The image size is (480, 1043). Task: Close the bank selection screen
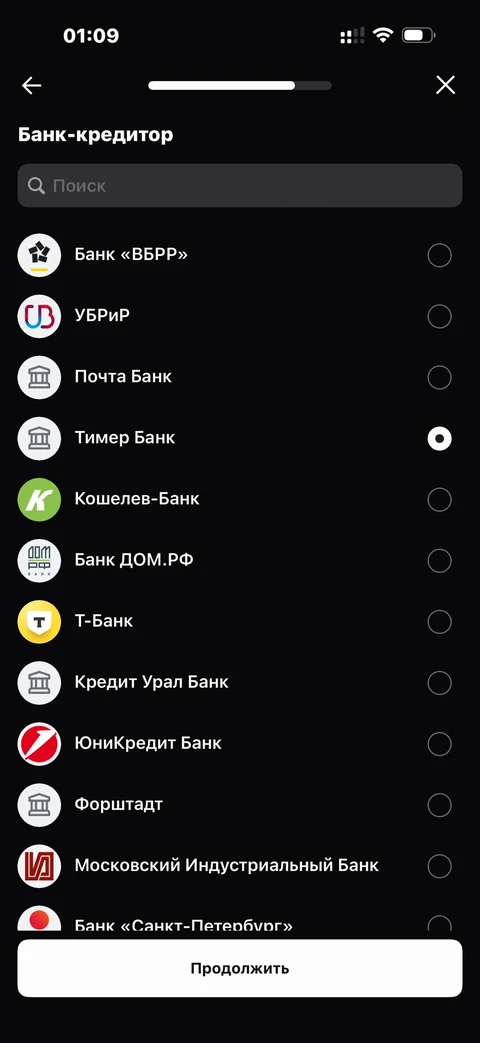pos(445,85)
